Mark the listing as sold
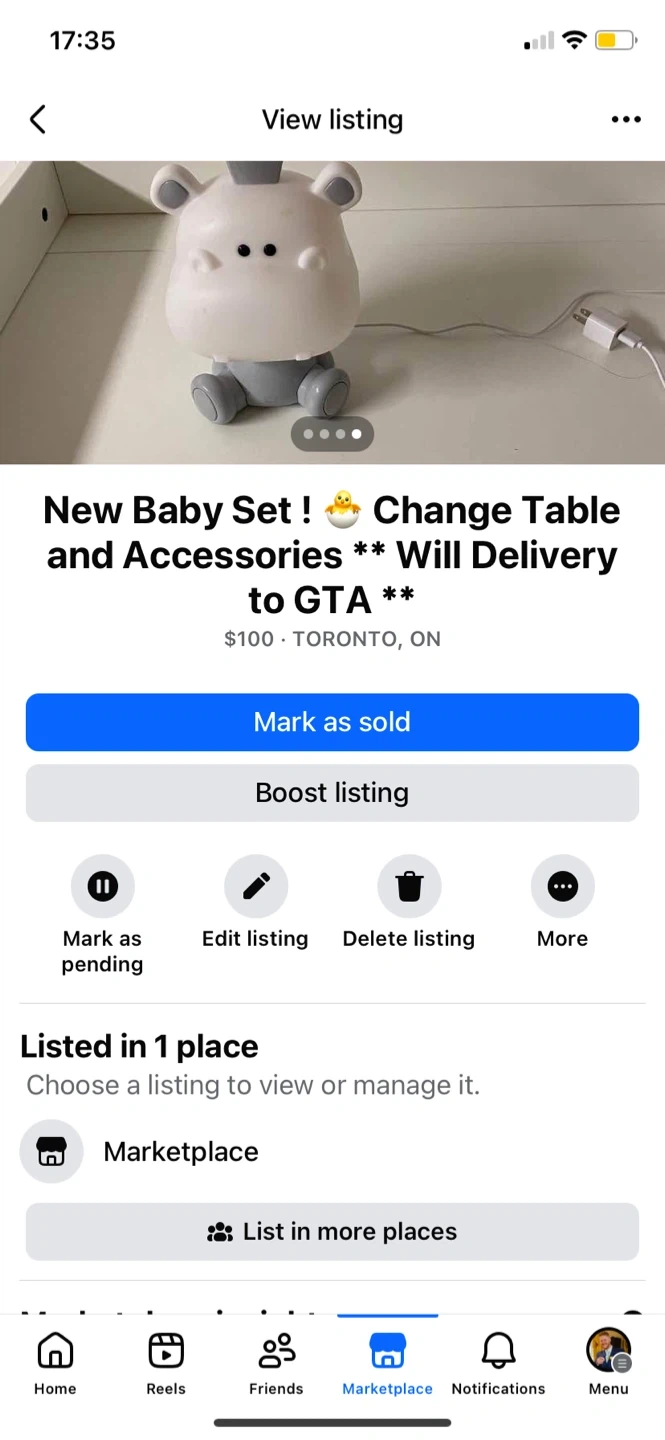The height and width of the screenshot is (1440, 665). [332, 722]
